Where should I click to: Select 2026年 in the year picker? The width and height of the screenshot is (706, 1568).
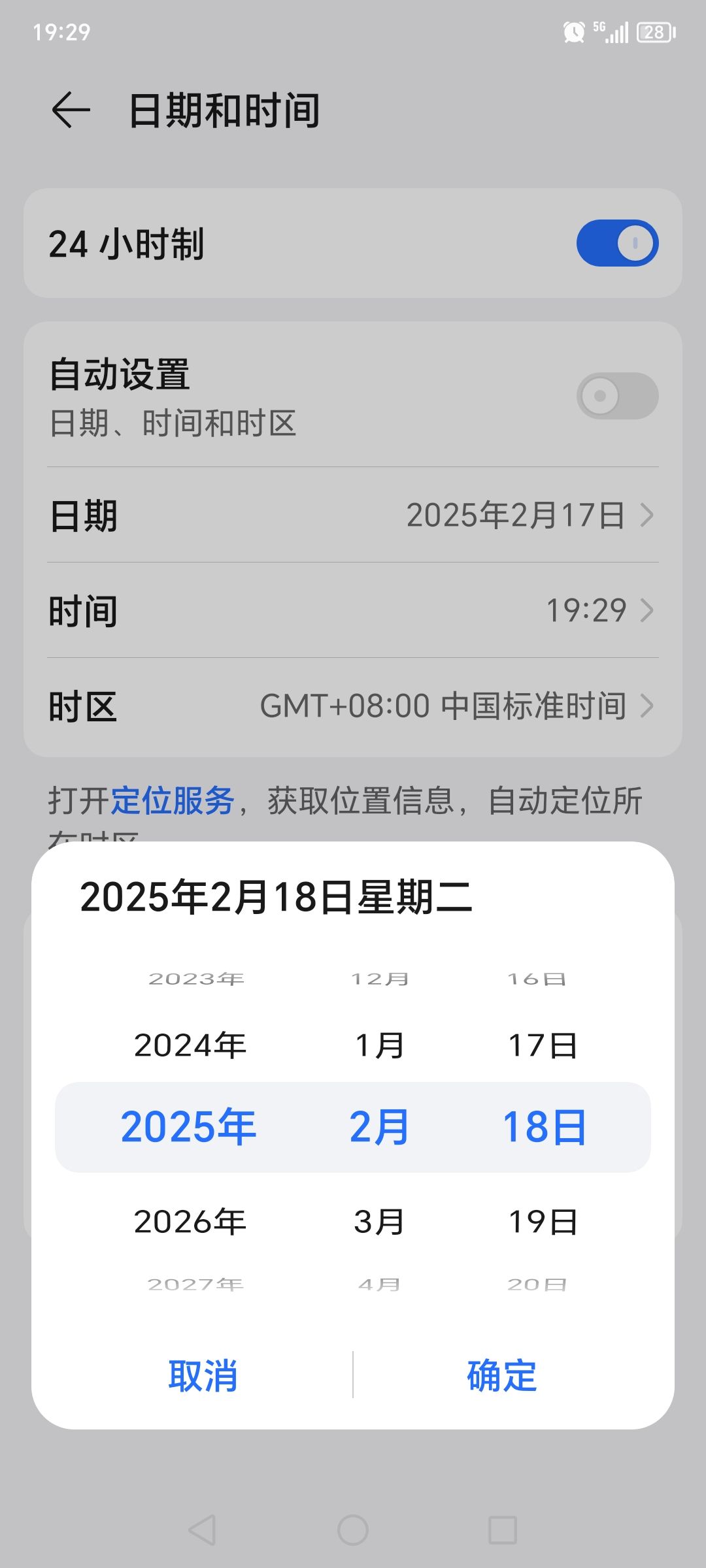190,1221
